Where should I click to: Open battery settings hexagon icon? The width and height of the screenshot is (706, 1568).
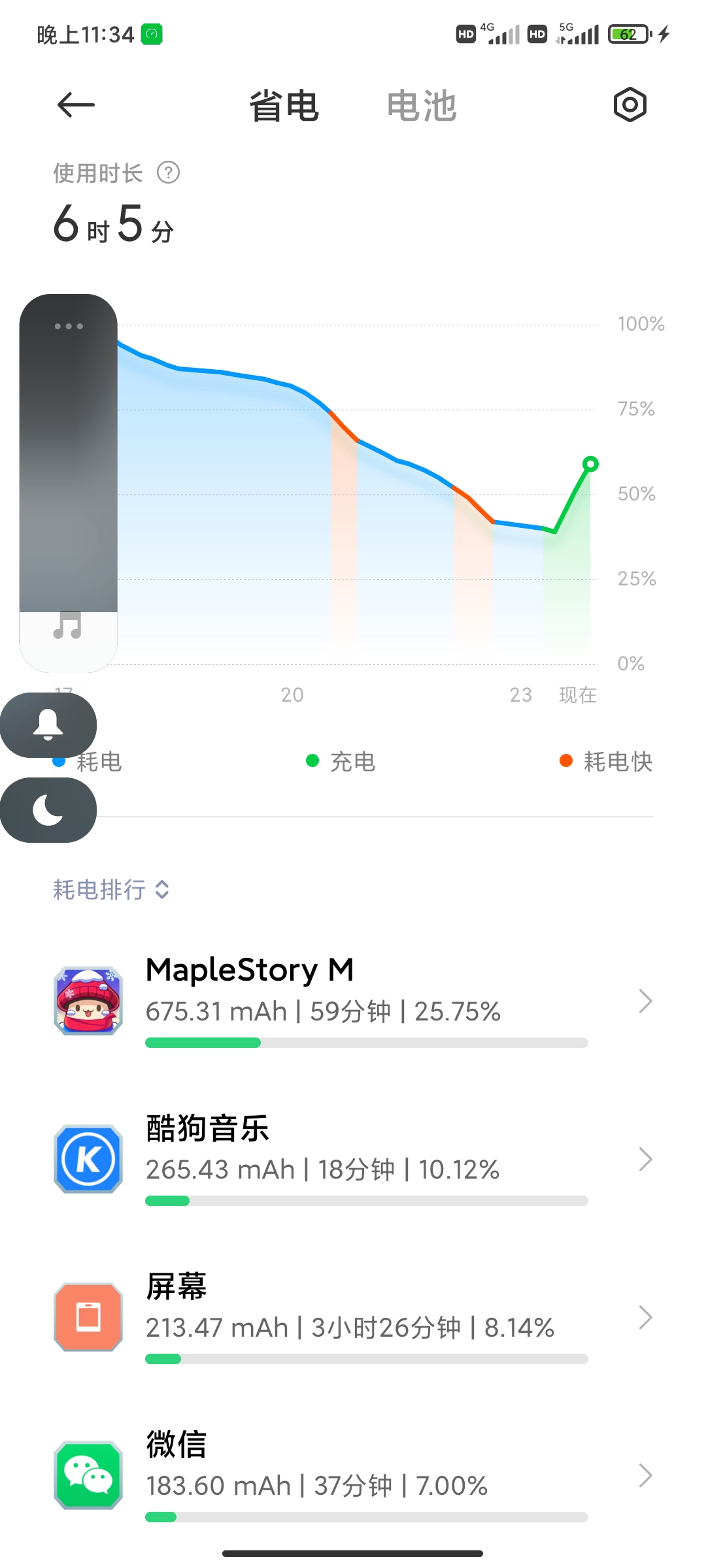click(630, 105)
